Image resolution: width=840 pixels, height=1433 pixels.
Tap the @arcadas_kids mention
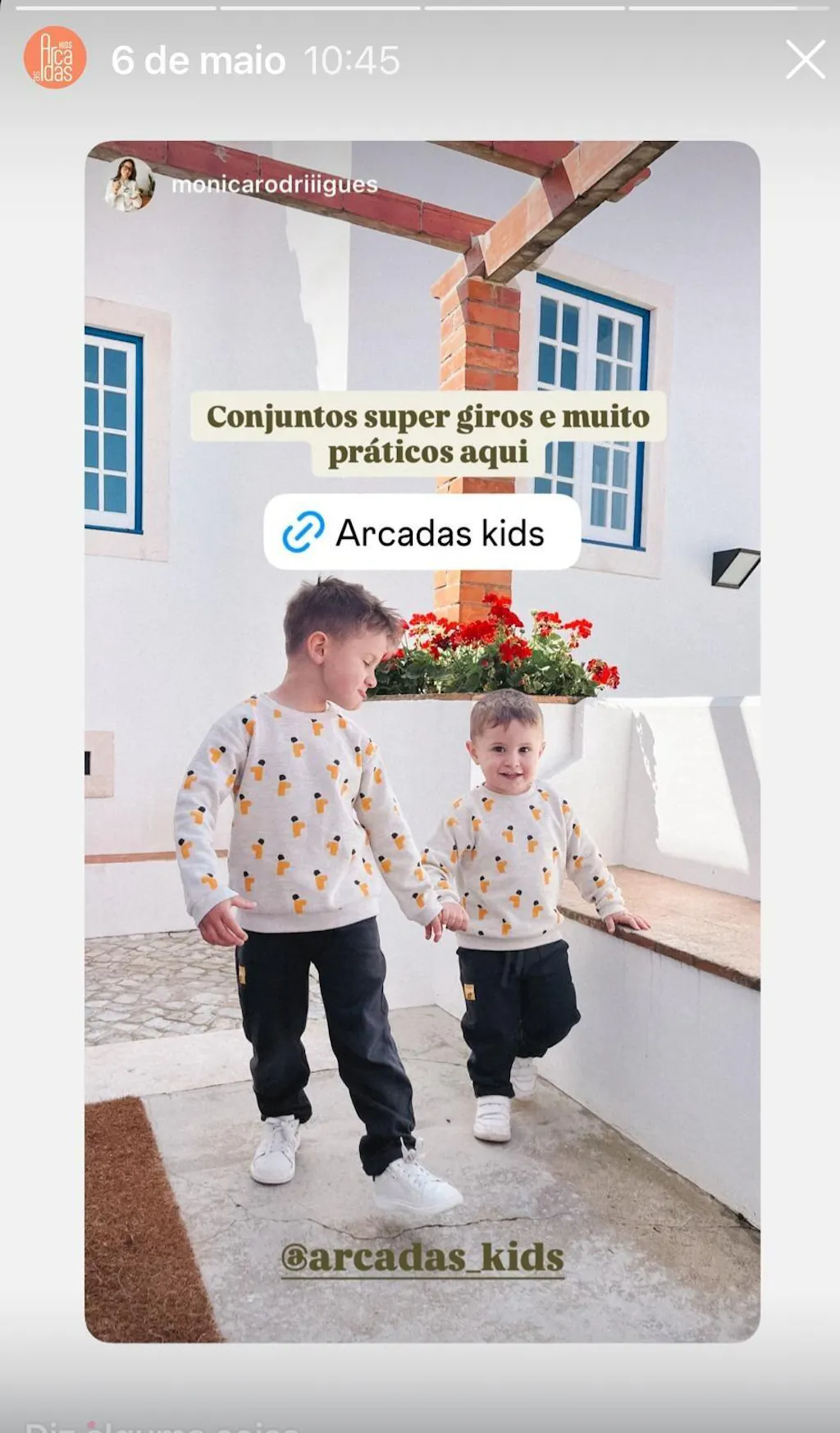tap(422, 1257)
